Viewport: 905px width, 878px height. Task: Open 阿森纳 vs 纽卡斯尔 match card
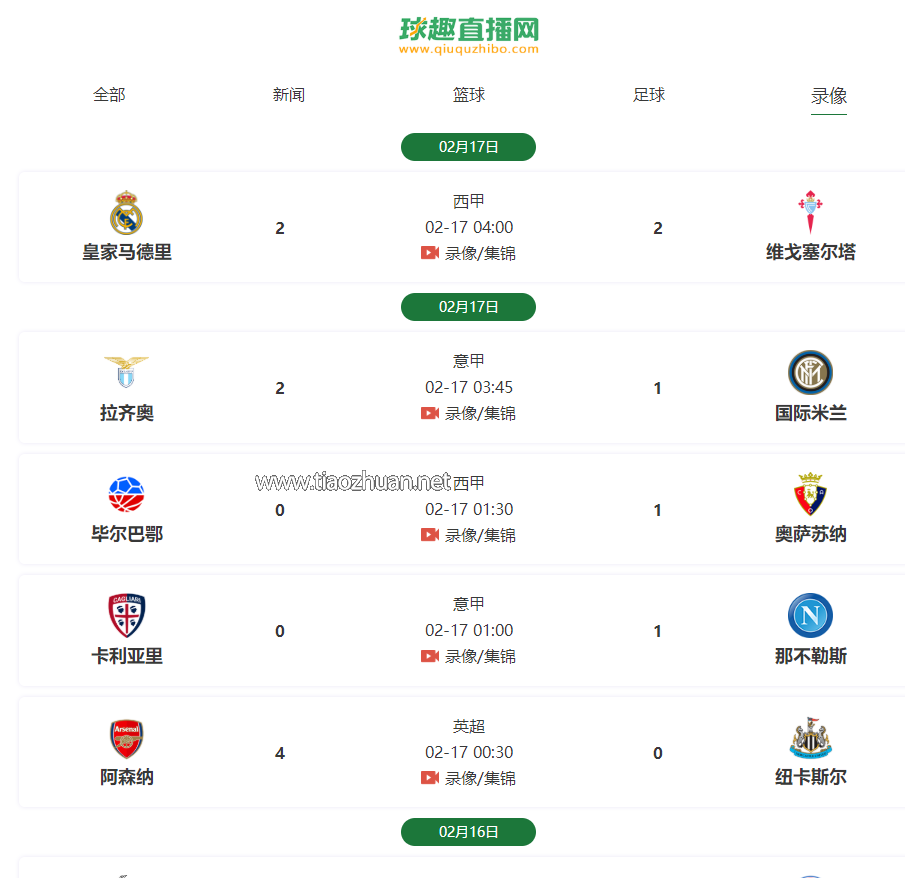[x=468, y=753]
